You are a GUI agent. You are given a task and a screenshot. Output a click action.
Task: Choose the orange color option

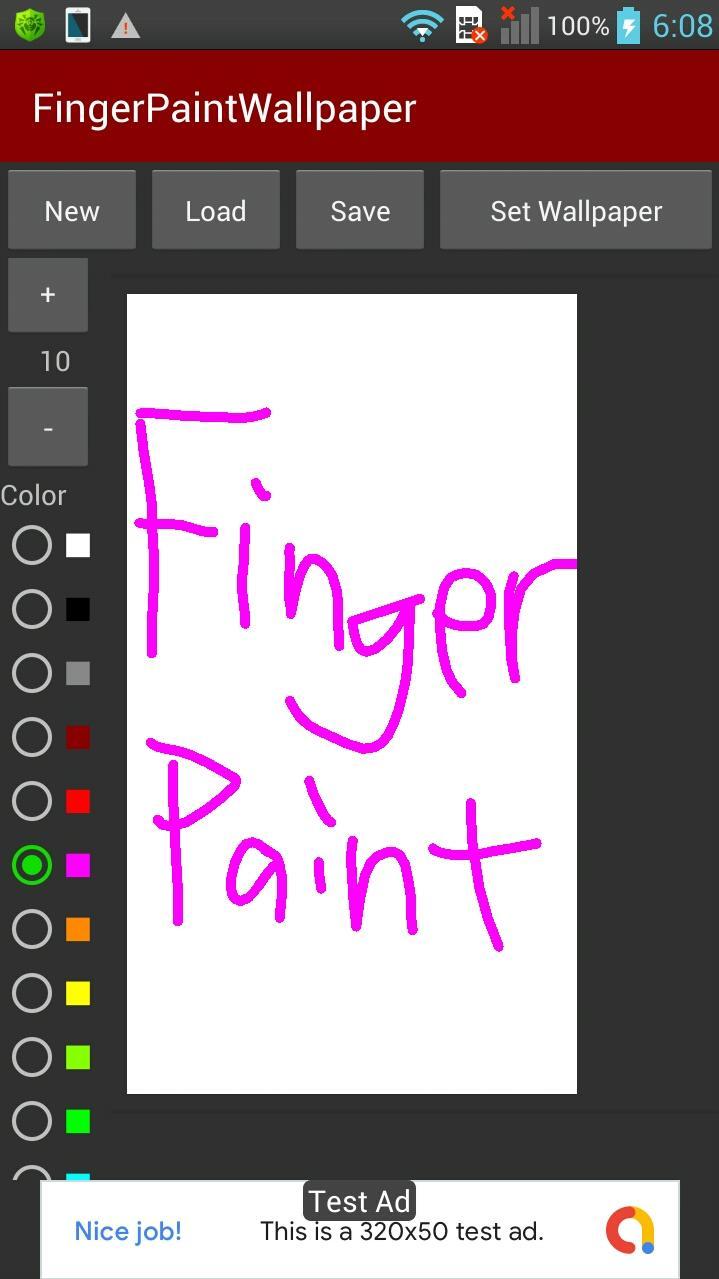pos(32,929)
